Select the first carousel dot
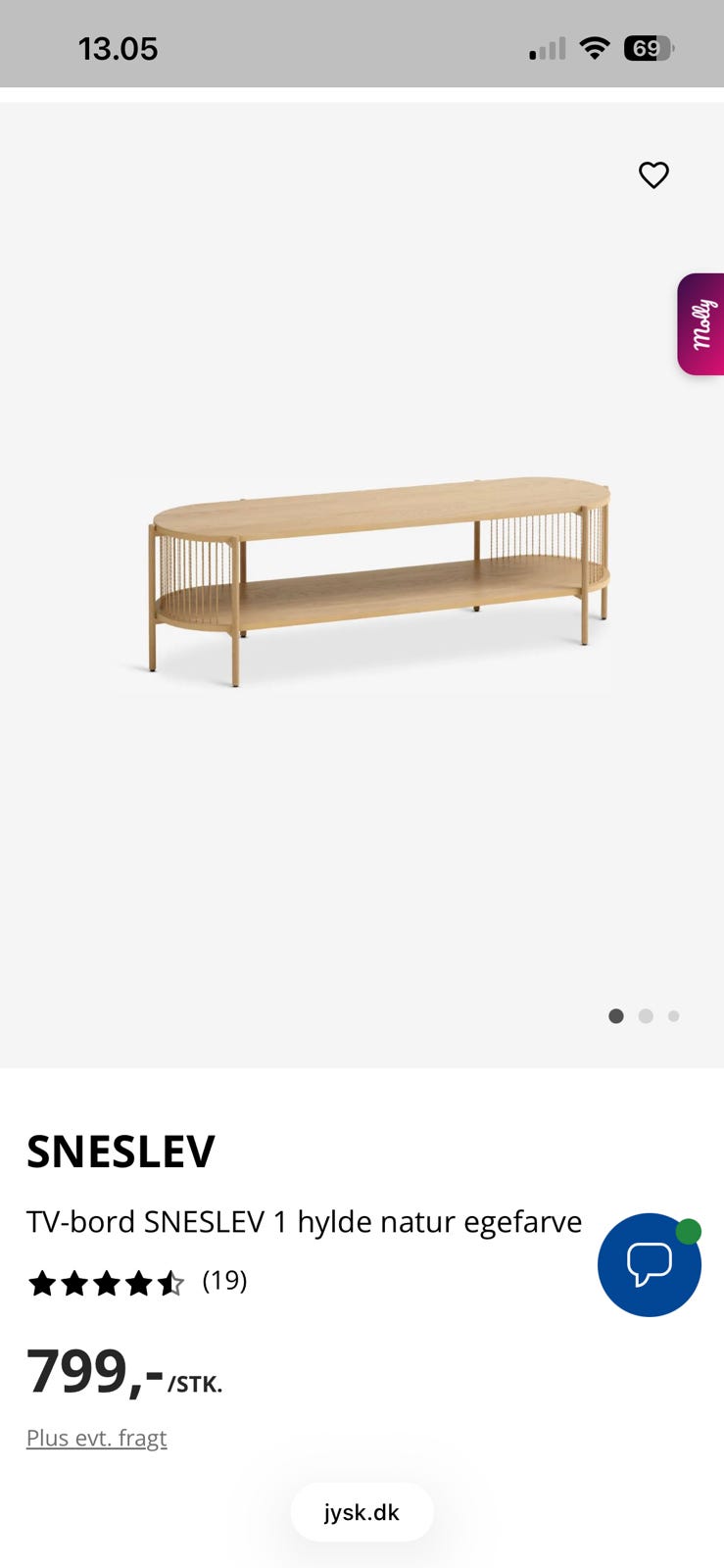This screenshot has width=724, height=1568. 616,1016
